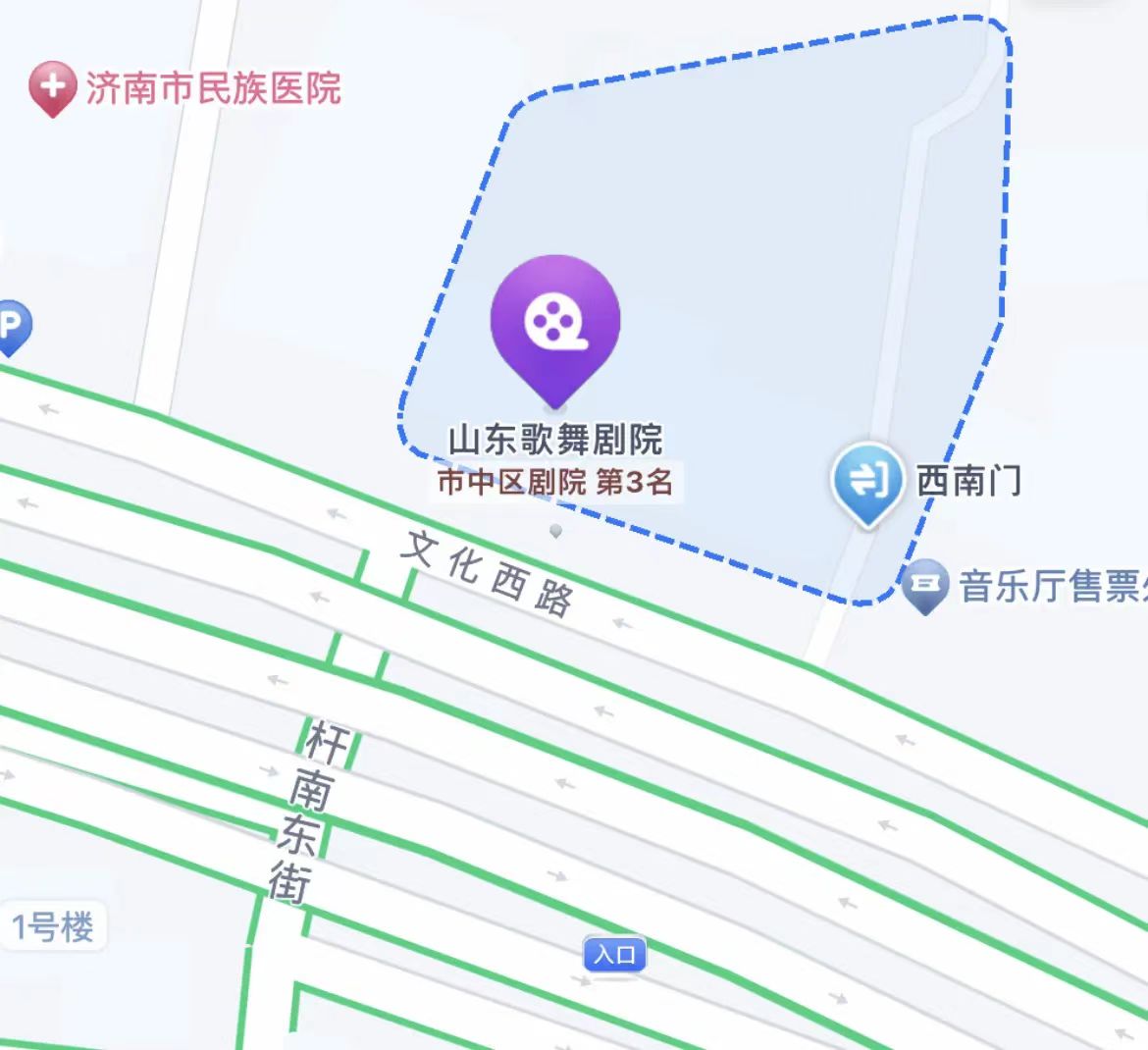The height and width of the screenshot is (1050, 1148).
Task: Open the 济南市民族医院 hospital marker
Action: (52, 88)
